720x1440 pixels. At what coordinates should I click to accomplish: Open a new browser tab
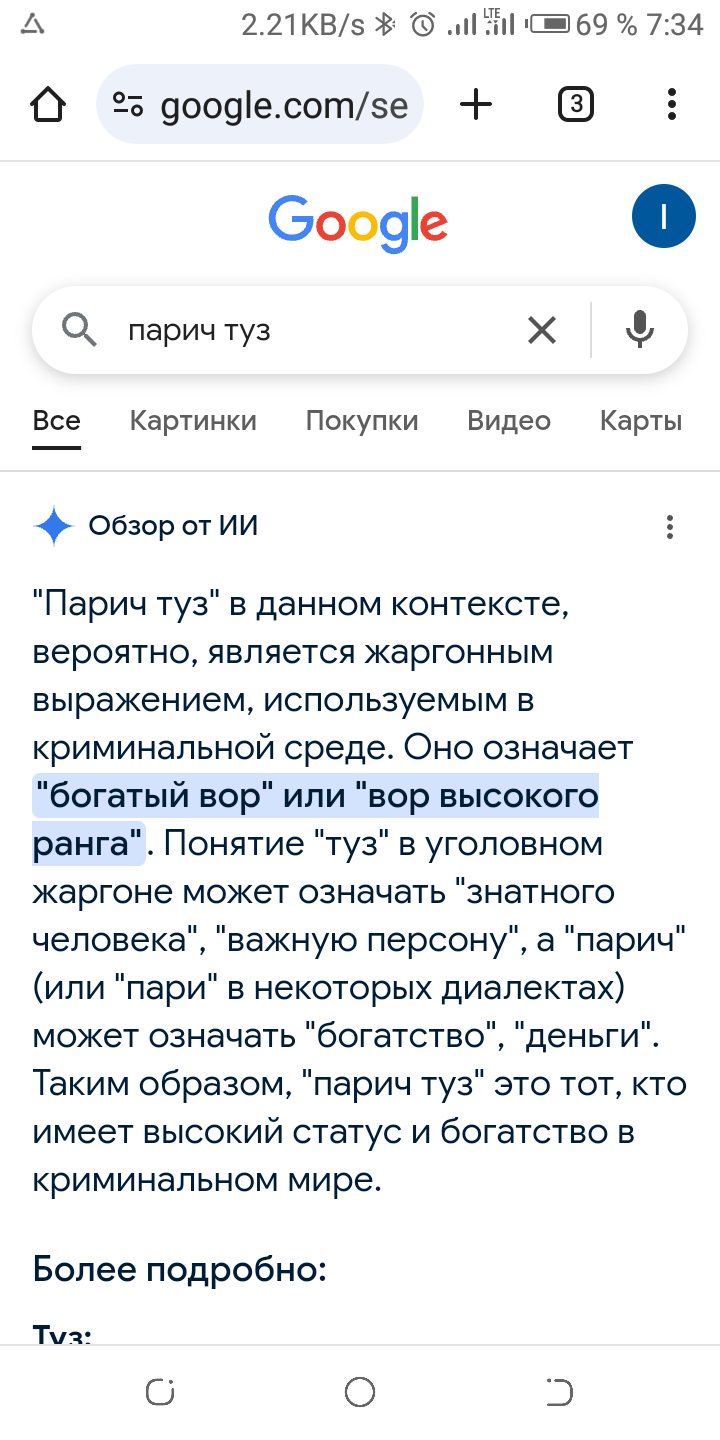coord(477,104)
